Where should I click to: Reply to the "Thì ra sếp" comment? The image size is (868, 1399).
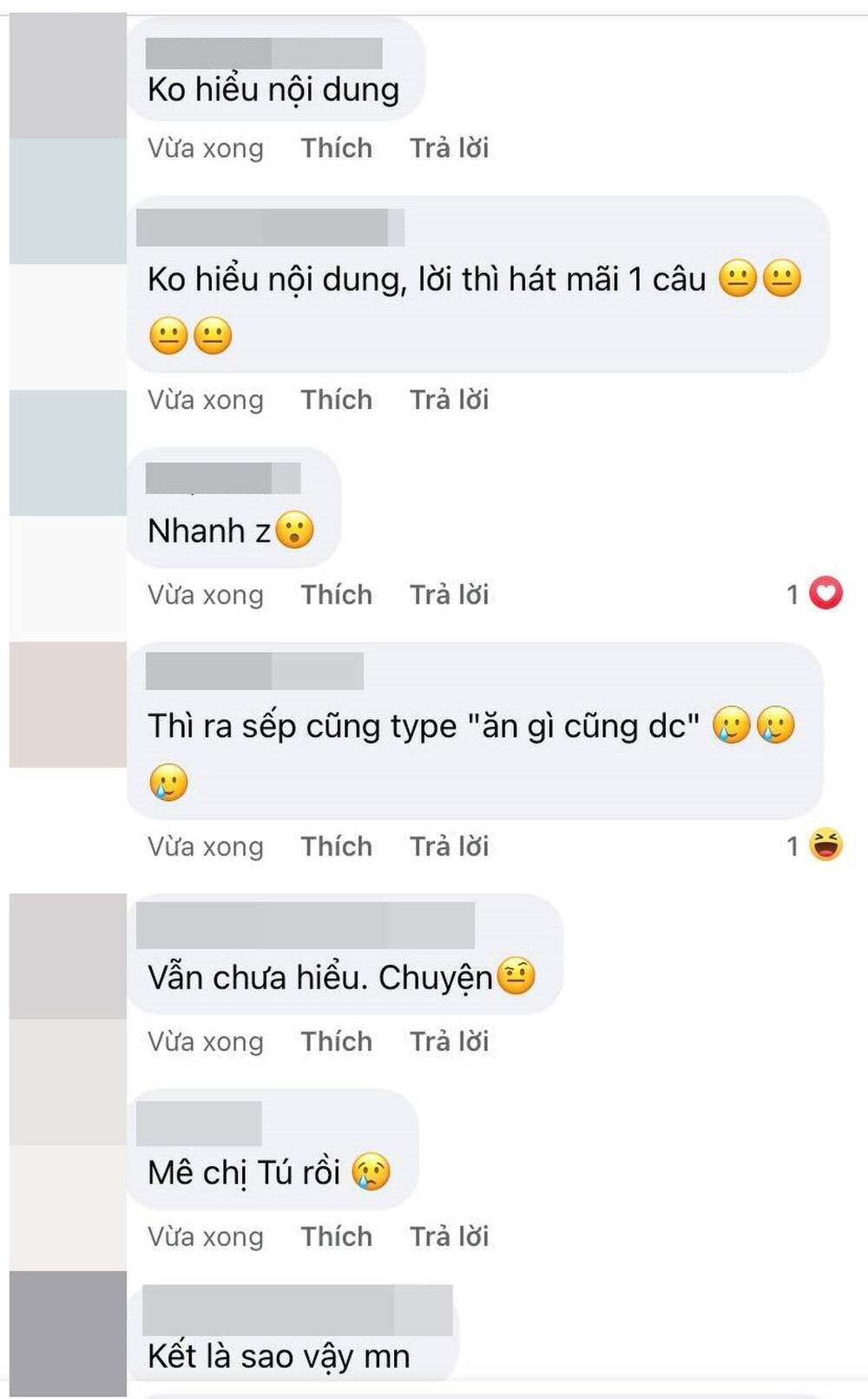point(449,847)
